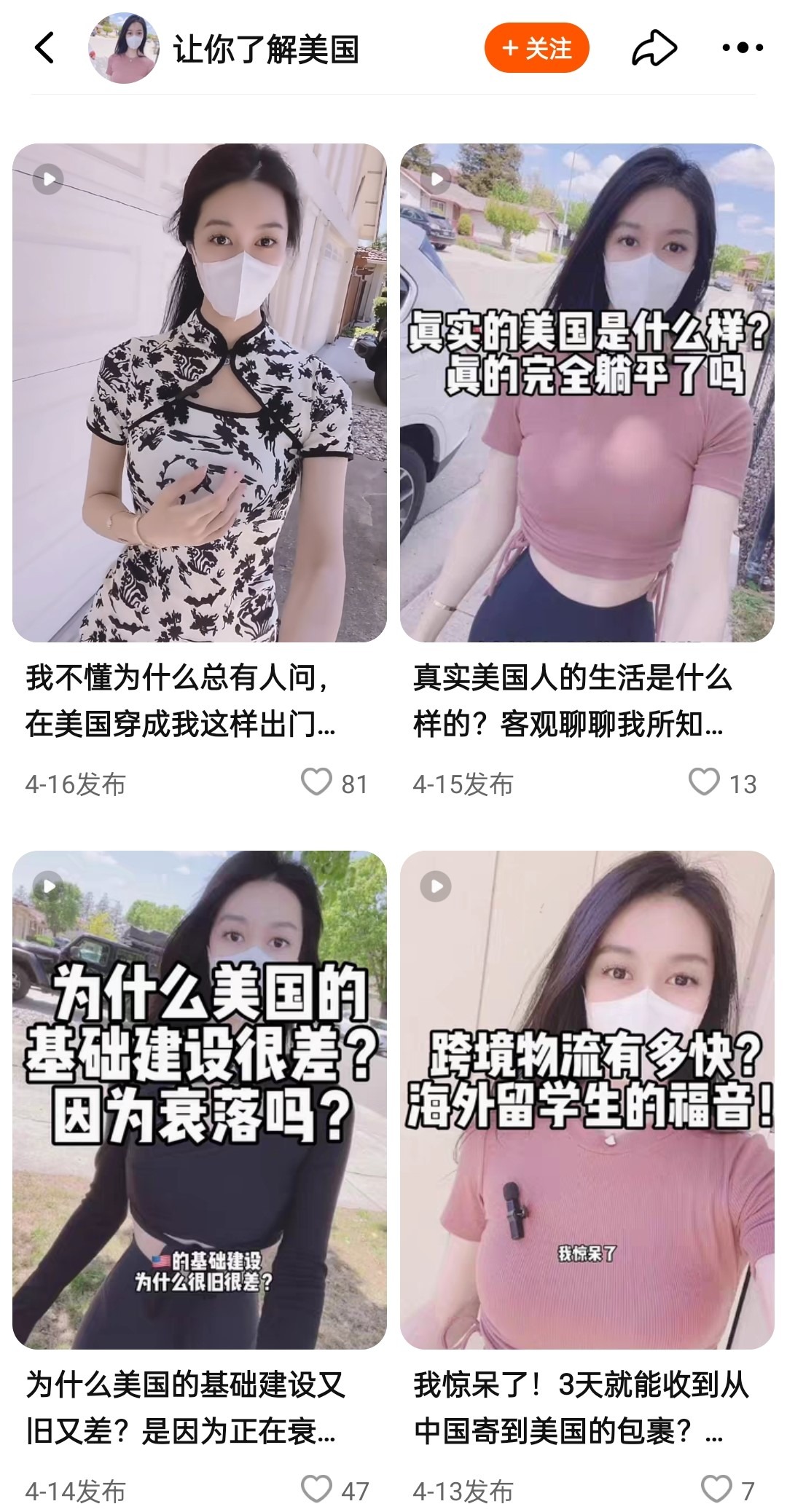787x1512 pixels.
Task: Open the profile avatar in the header
Action: (x=122, y=48)
